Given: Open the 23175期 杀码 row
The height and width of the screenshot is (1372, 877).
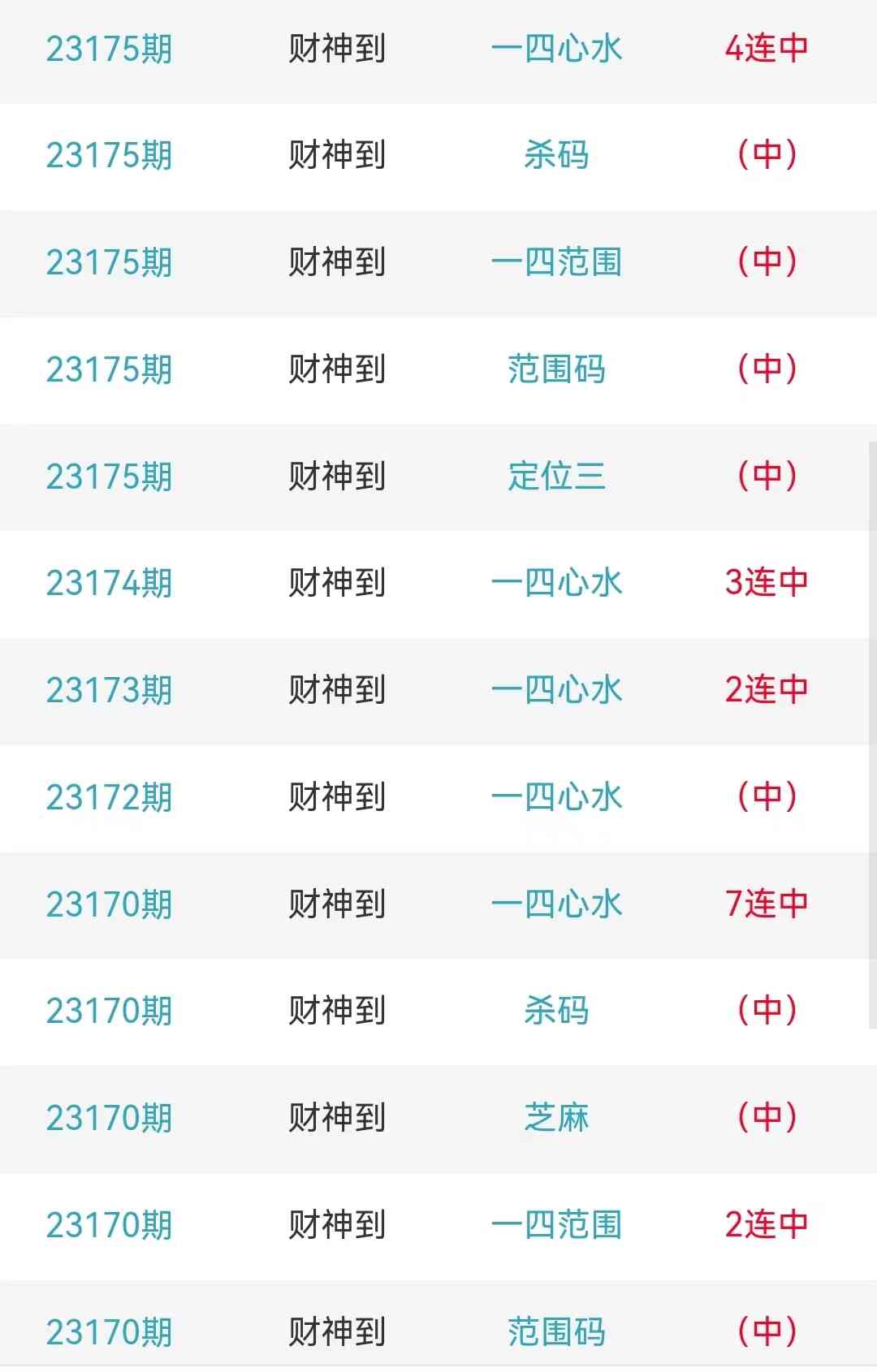Looking at the screenshot, I should point(556,155).
